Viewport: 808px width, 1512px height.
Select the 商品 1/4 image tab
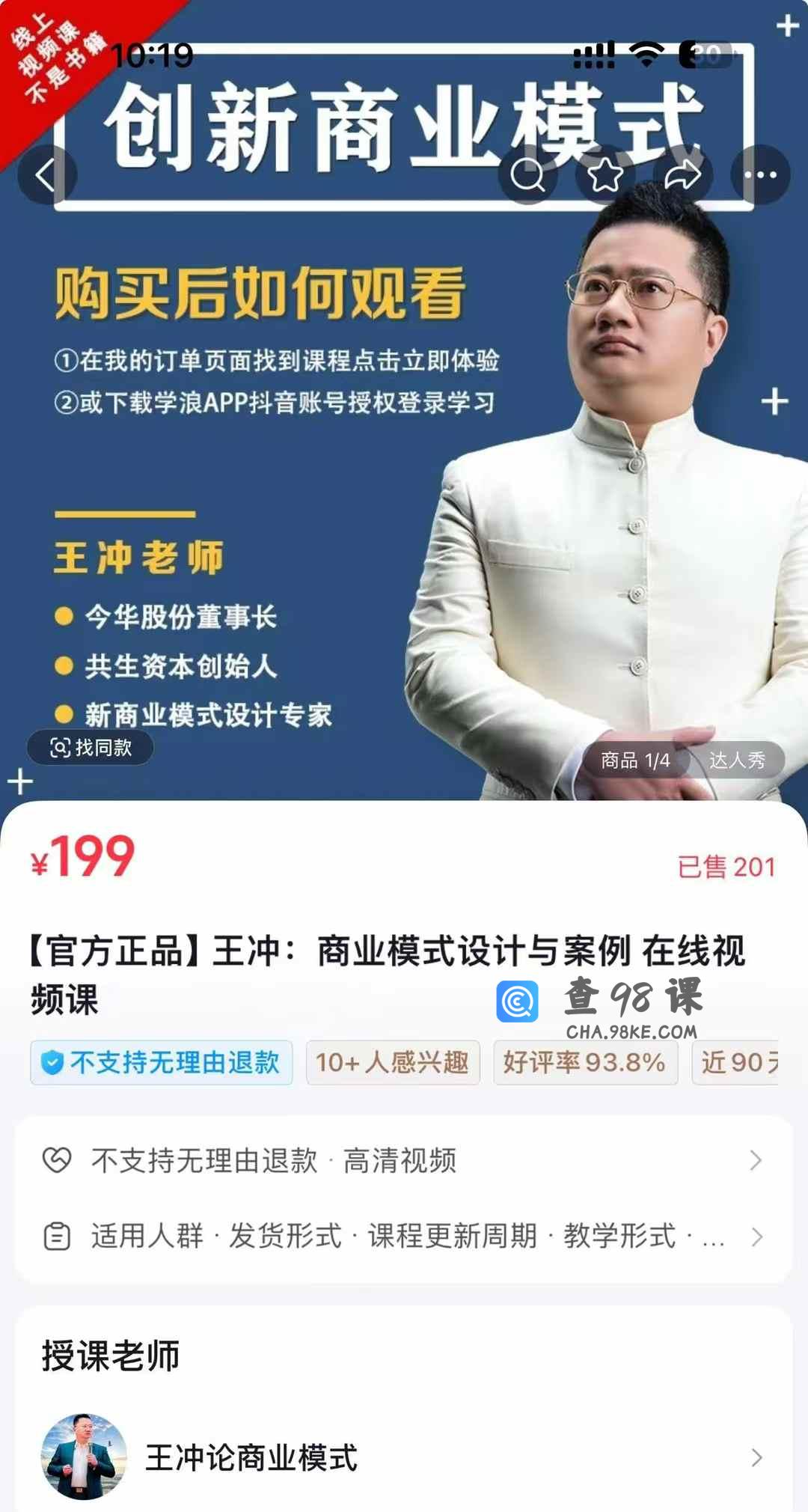pyautogui.click(x=635, y=760)
